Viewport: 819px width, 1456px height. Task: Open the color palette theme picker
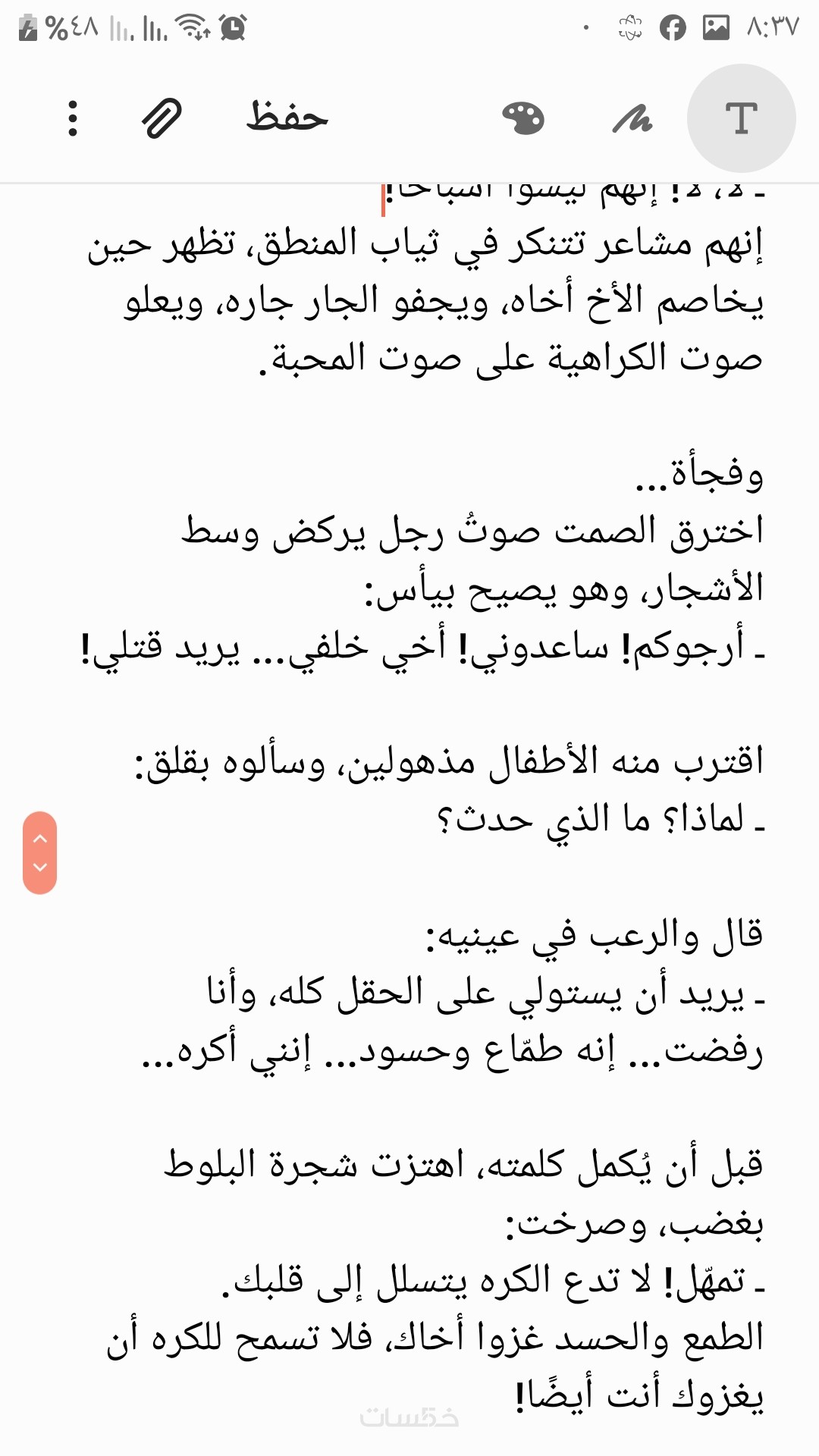pos(523,119)
